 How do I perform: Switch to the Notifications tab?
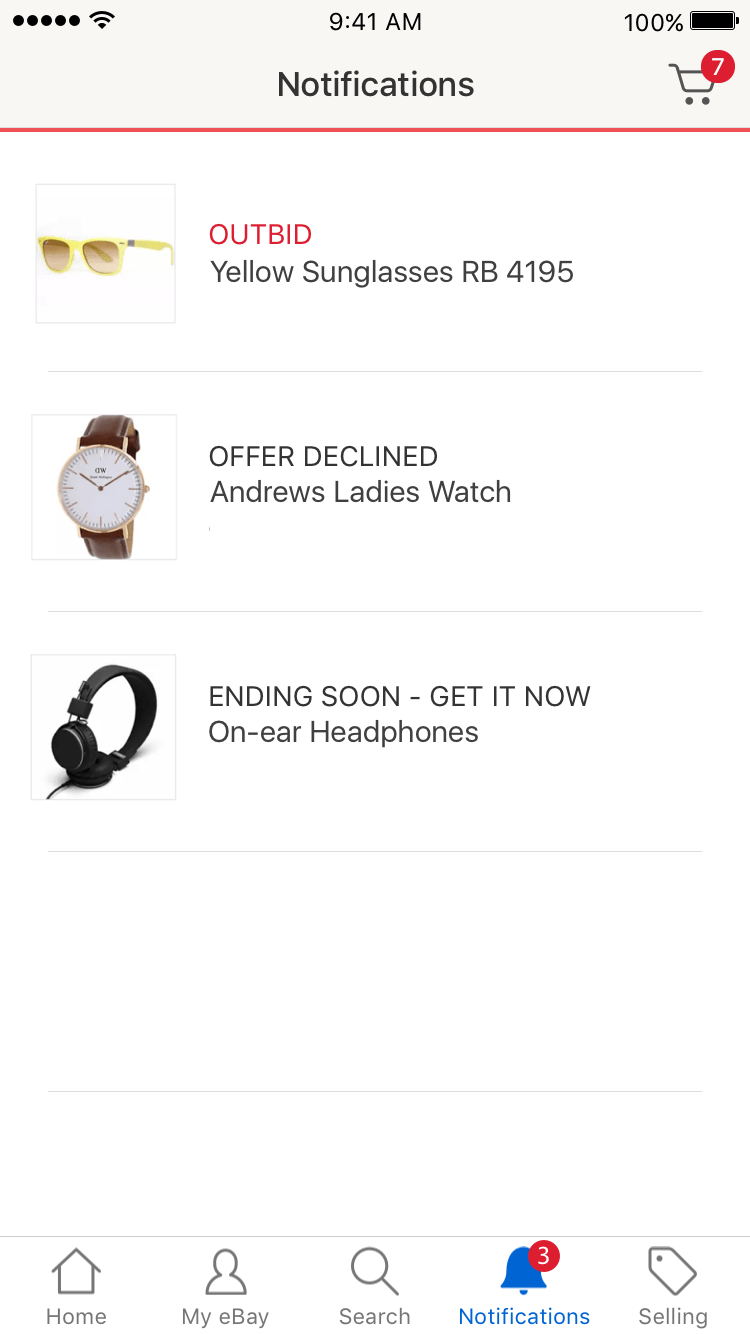tap(523, 1285)
